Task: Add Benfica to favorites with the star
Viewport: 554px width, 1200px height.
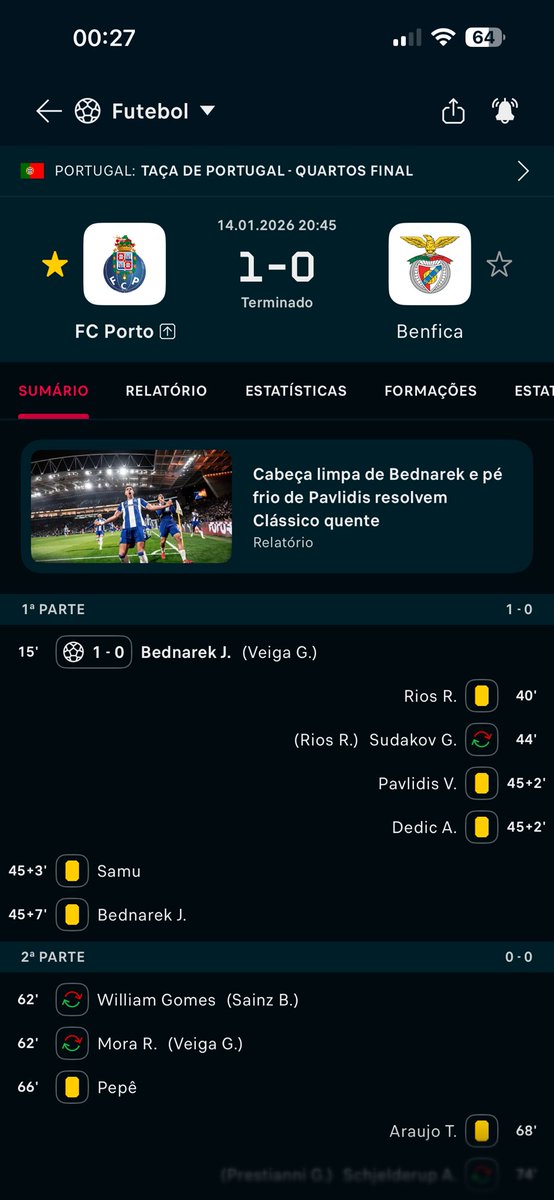Action: (x=499, y=264)
